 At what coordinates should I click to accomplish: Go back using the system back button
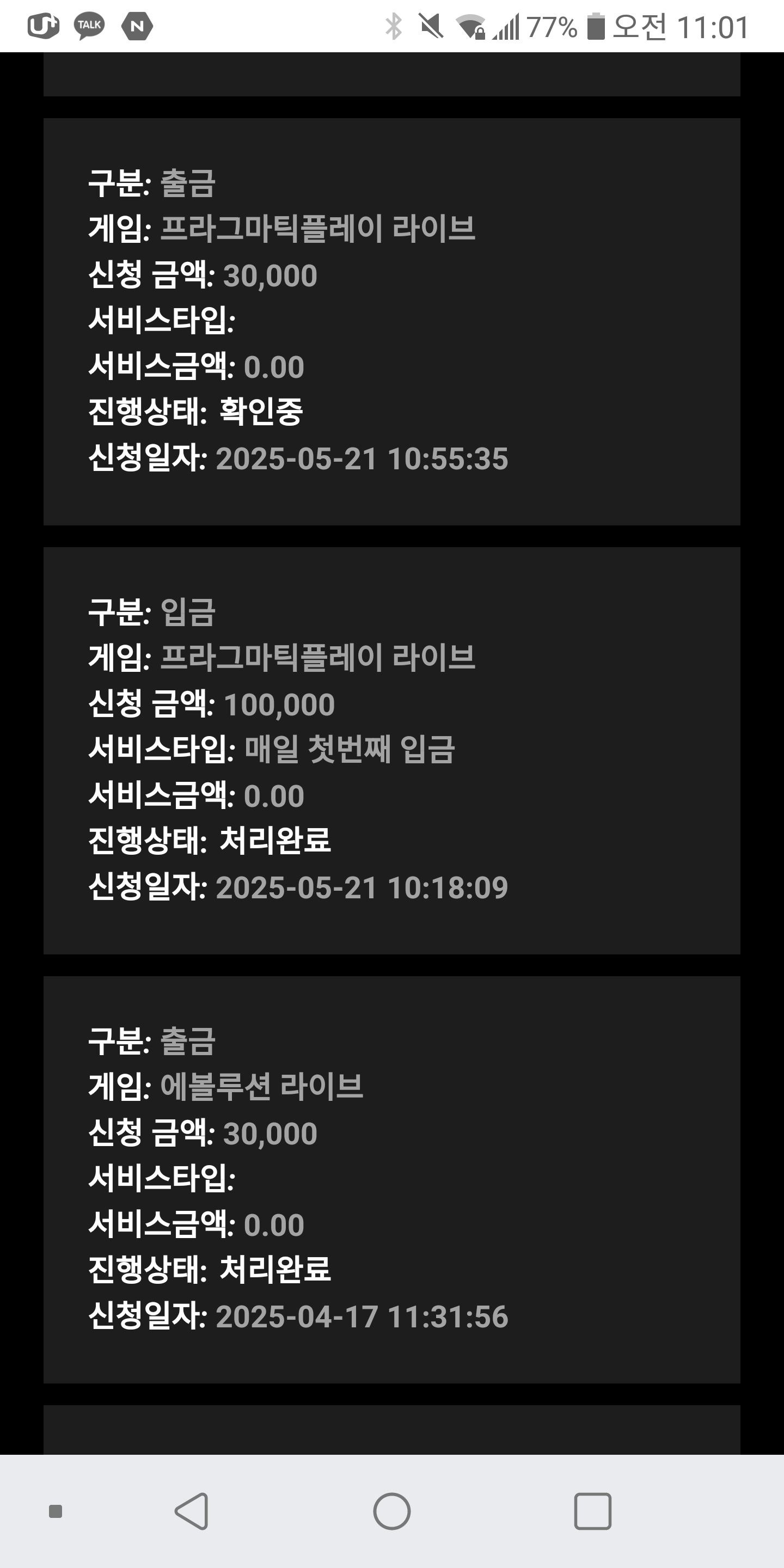click(x=192, y=1511)
